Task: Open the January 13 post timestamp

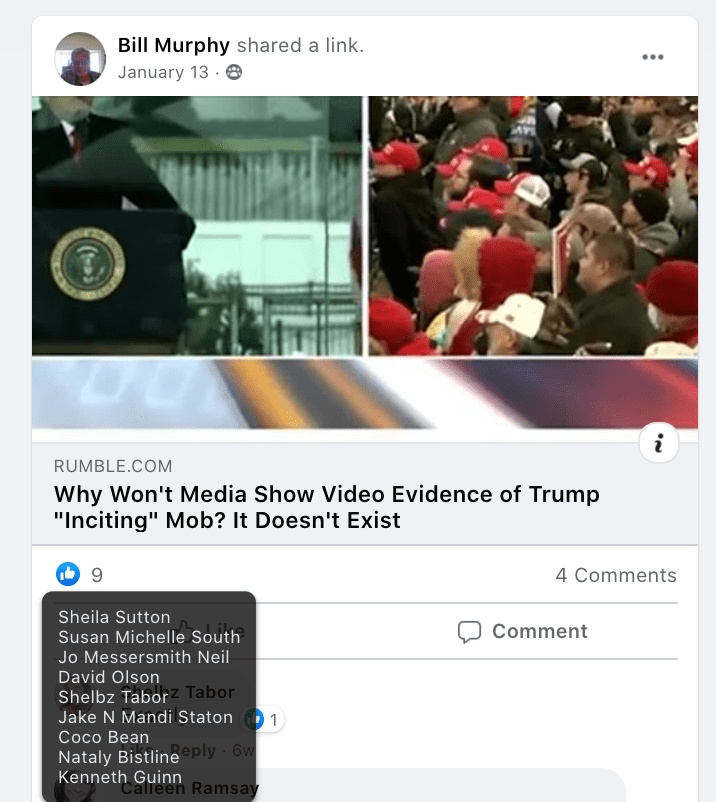Action: click(x=163, y=72)
